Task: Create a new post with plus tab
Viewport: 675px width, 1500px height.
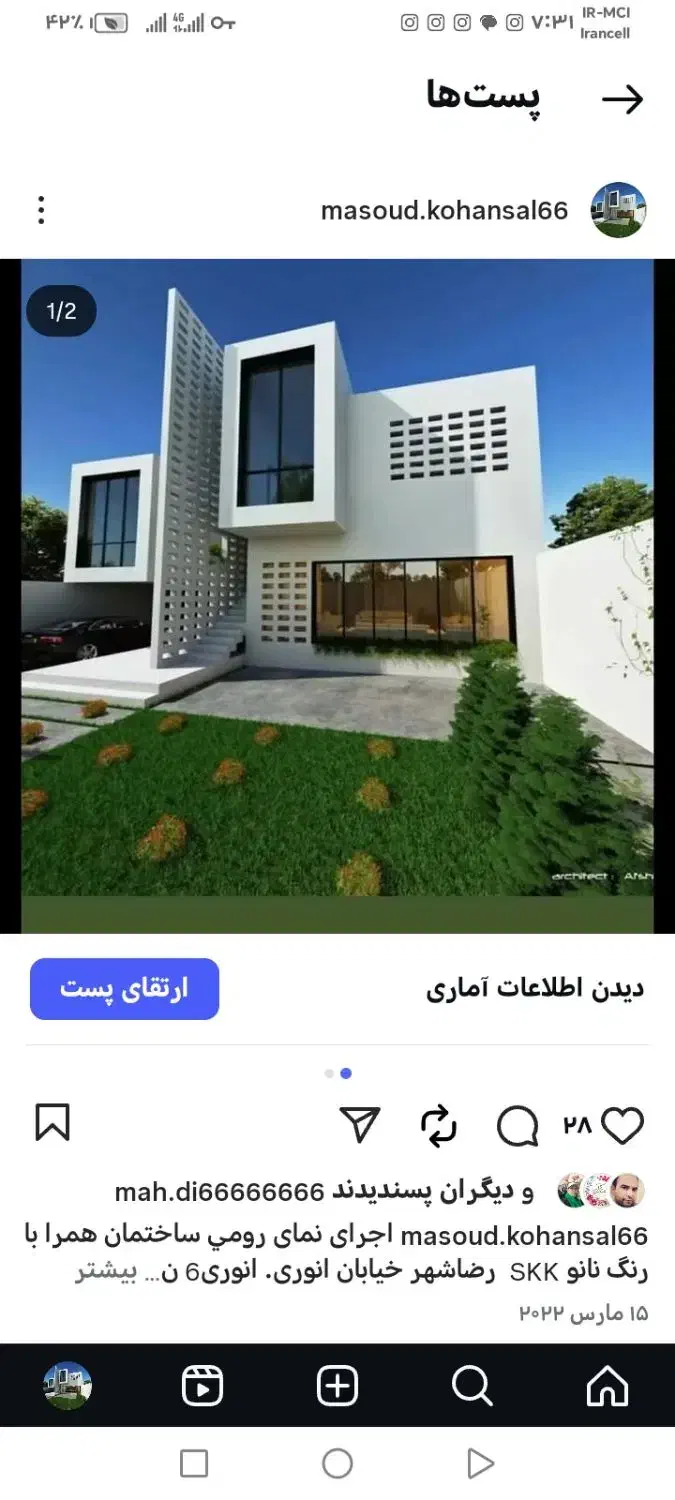Action: pos(337,1387)
